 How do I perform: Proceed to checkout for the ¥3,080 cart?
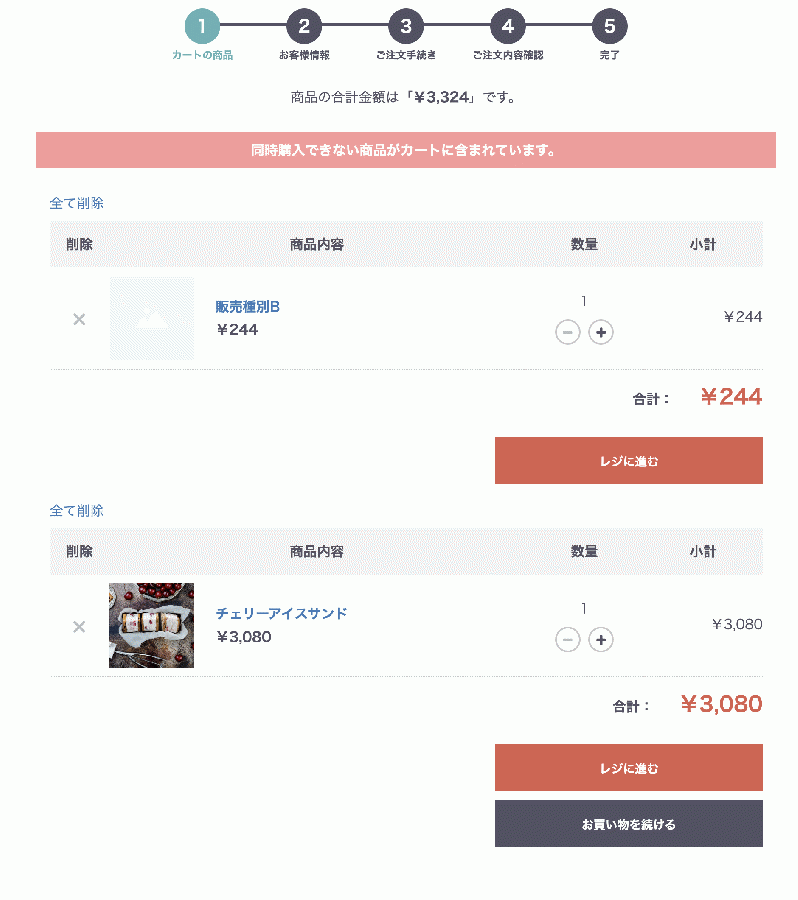coord(628,768)
